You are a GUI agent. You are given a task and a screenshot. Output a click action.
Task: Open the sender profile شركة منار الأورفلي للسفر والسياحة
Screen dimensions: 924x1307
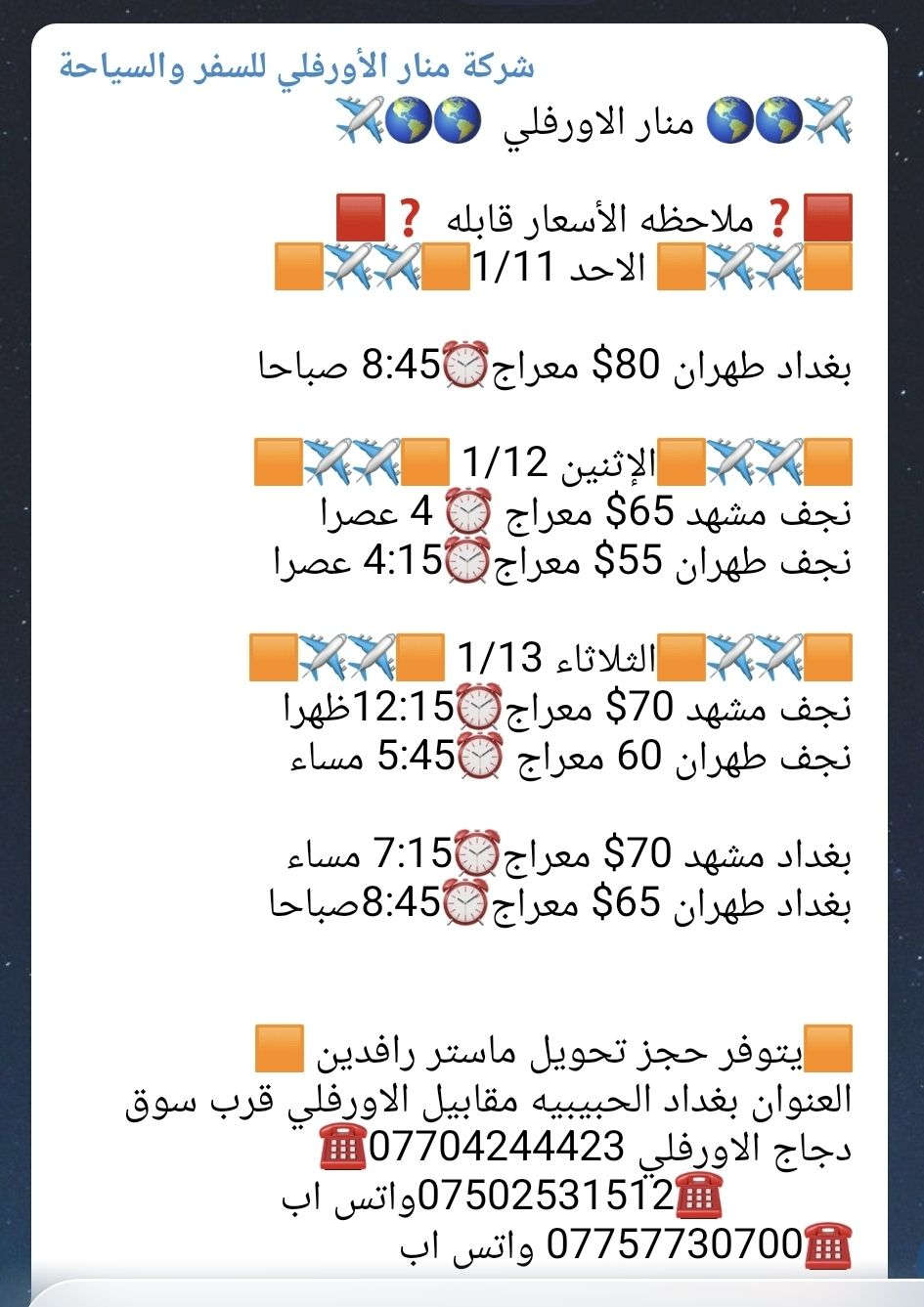coord(296,67)
